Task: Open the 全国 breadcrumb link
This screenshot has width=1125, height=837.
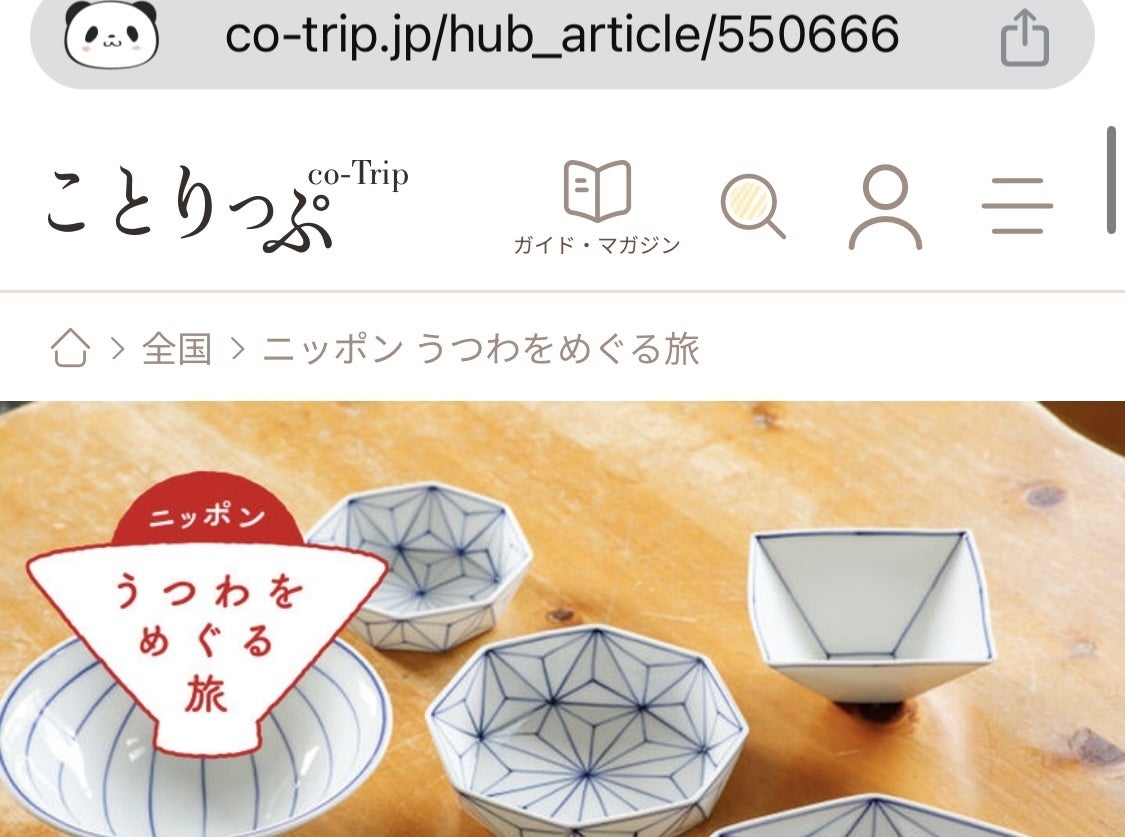Action: (x=176, y=349)
